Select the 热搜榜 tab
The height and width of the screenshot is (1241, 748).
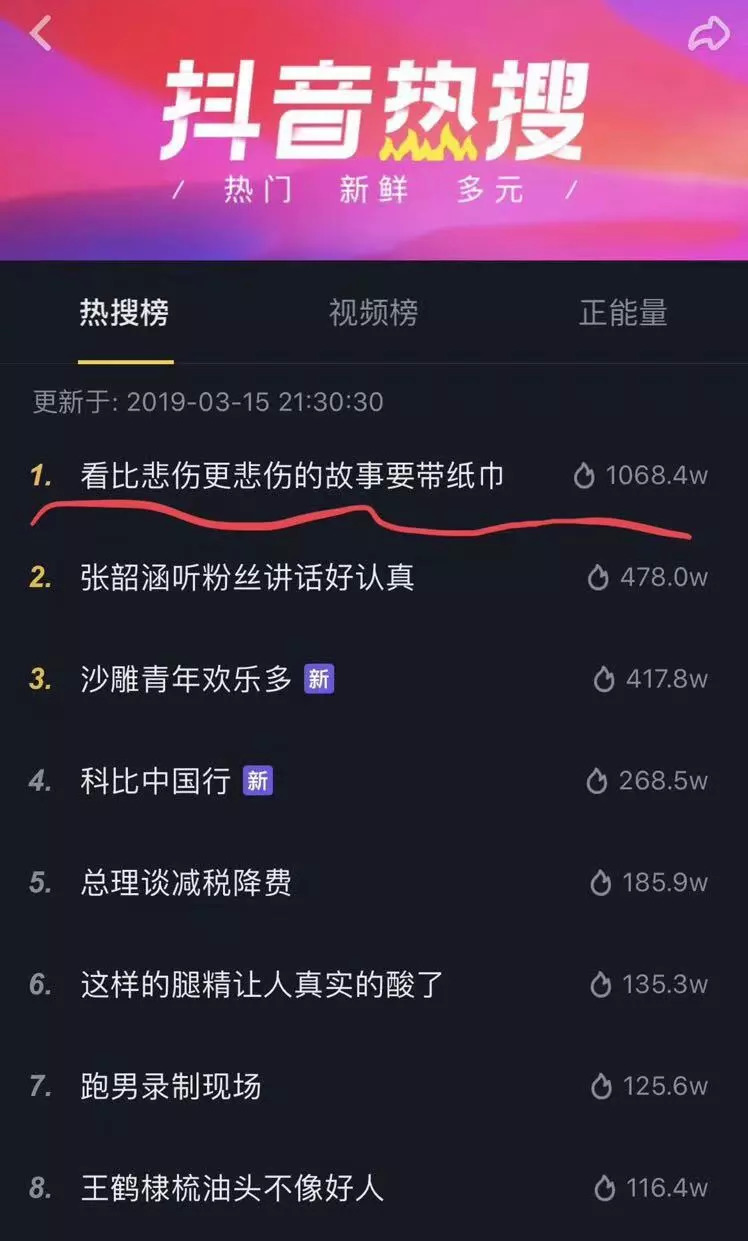click(124, 313)
